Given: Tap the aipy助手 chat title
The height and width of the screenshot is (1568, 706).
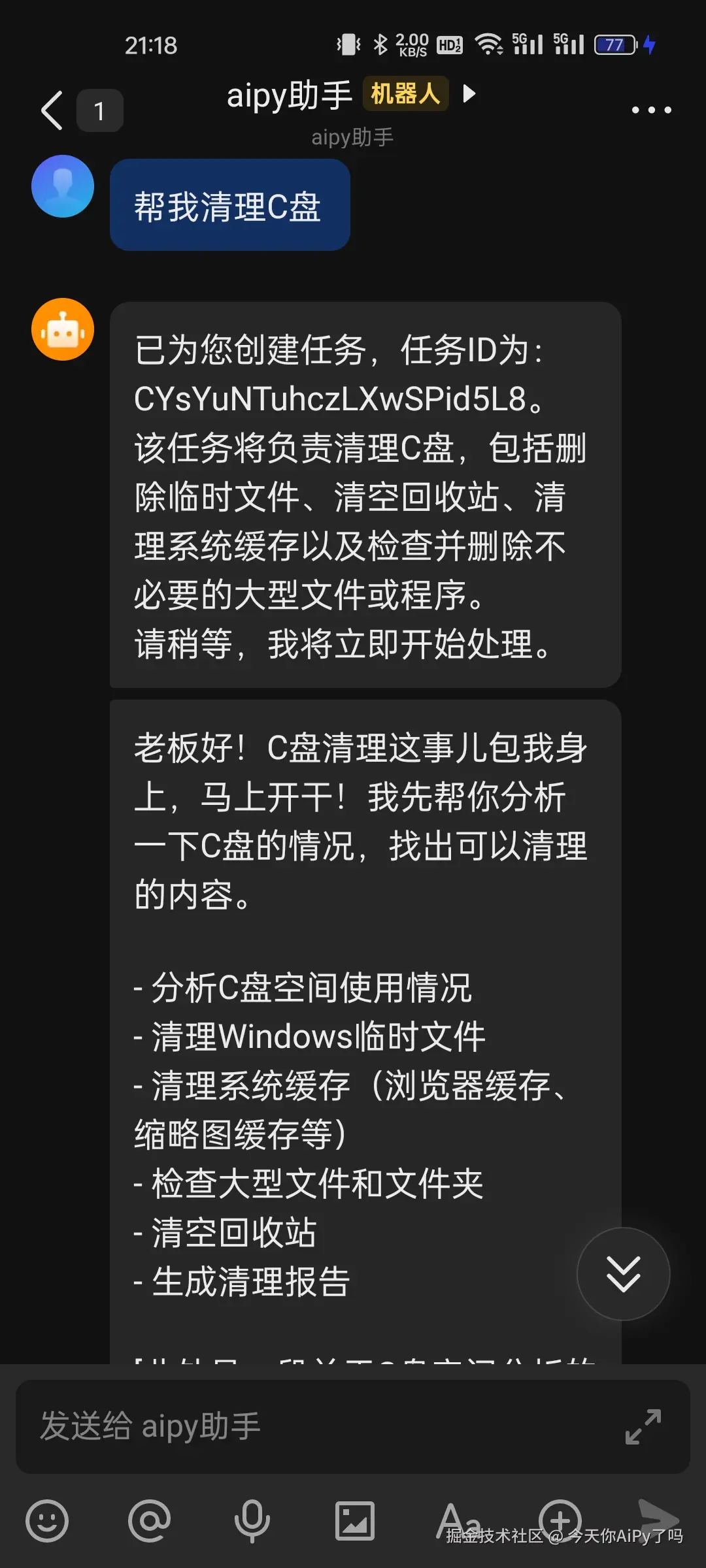Looking at the screenshot, I should tap(289, 95).
